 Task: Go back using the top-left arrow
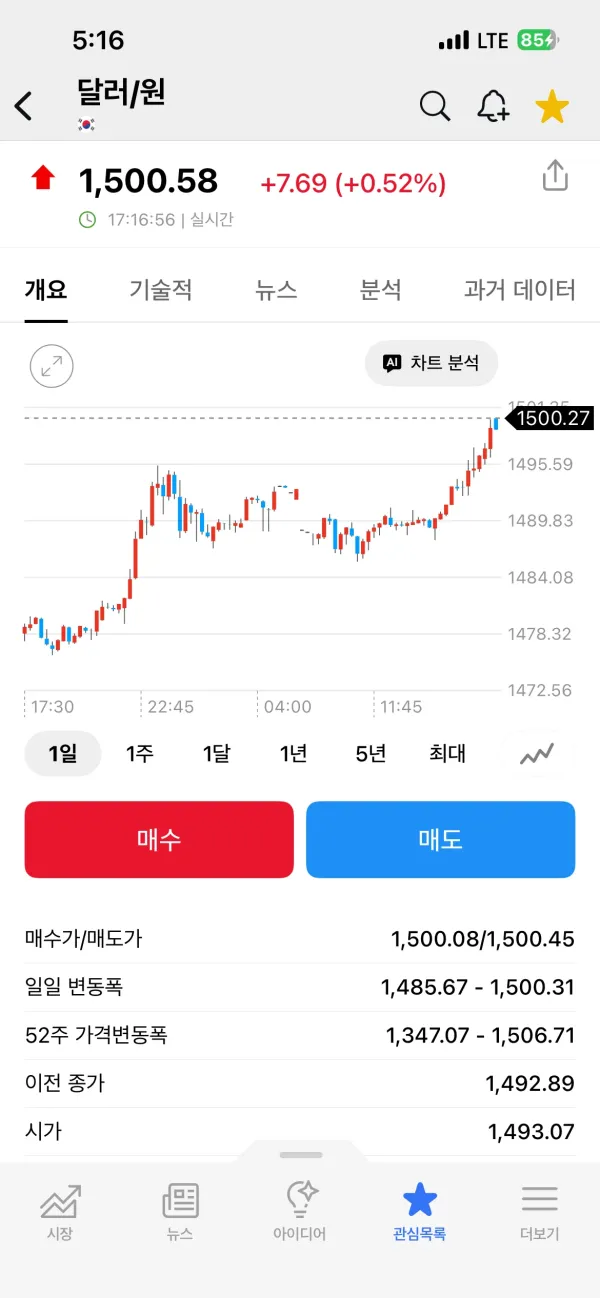pyautogui.click(x=24, y=105)
